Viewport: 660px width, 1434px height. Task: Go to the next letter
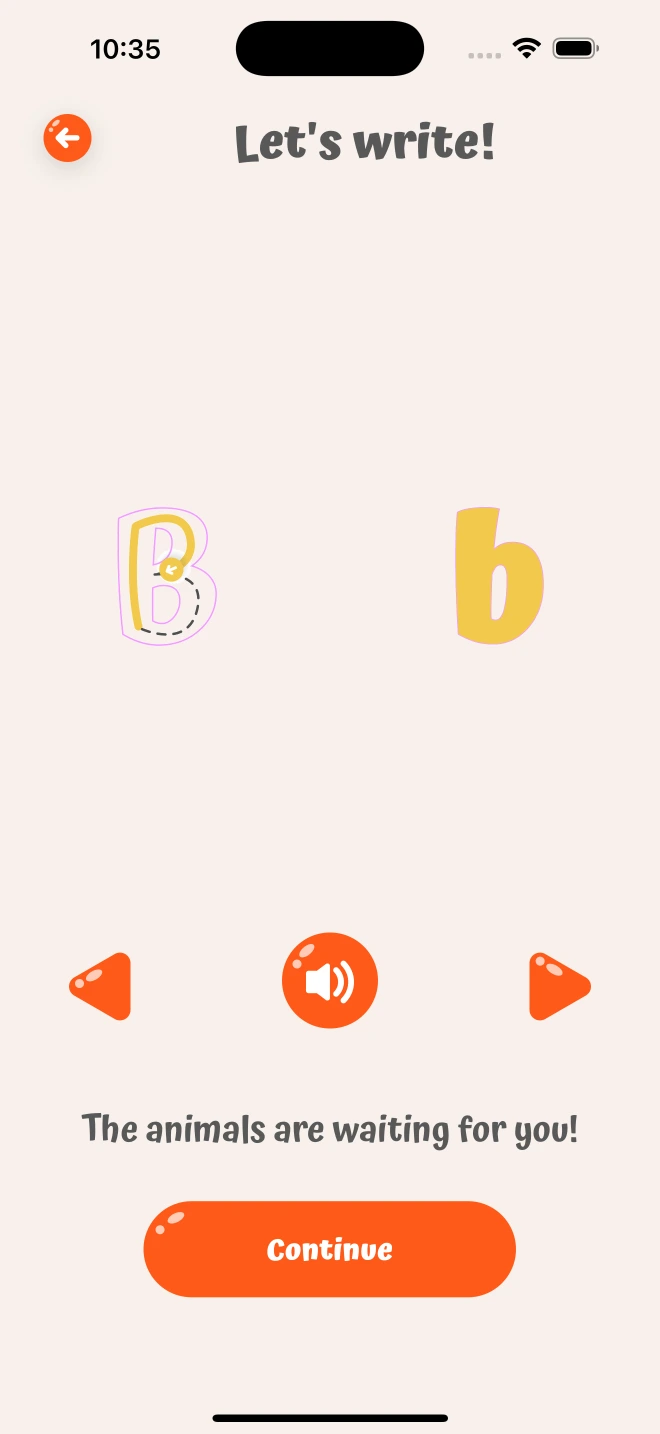[558, 987]
